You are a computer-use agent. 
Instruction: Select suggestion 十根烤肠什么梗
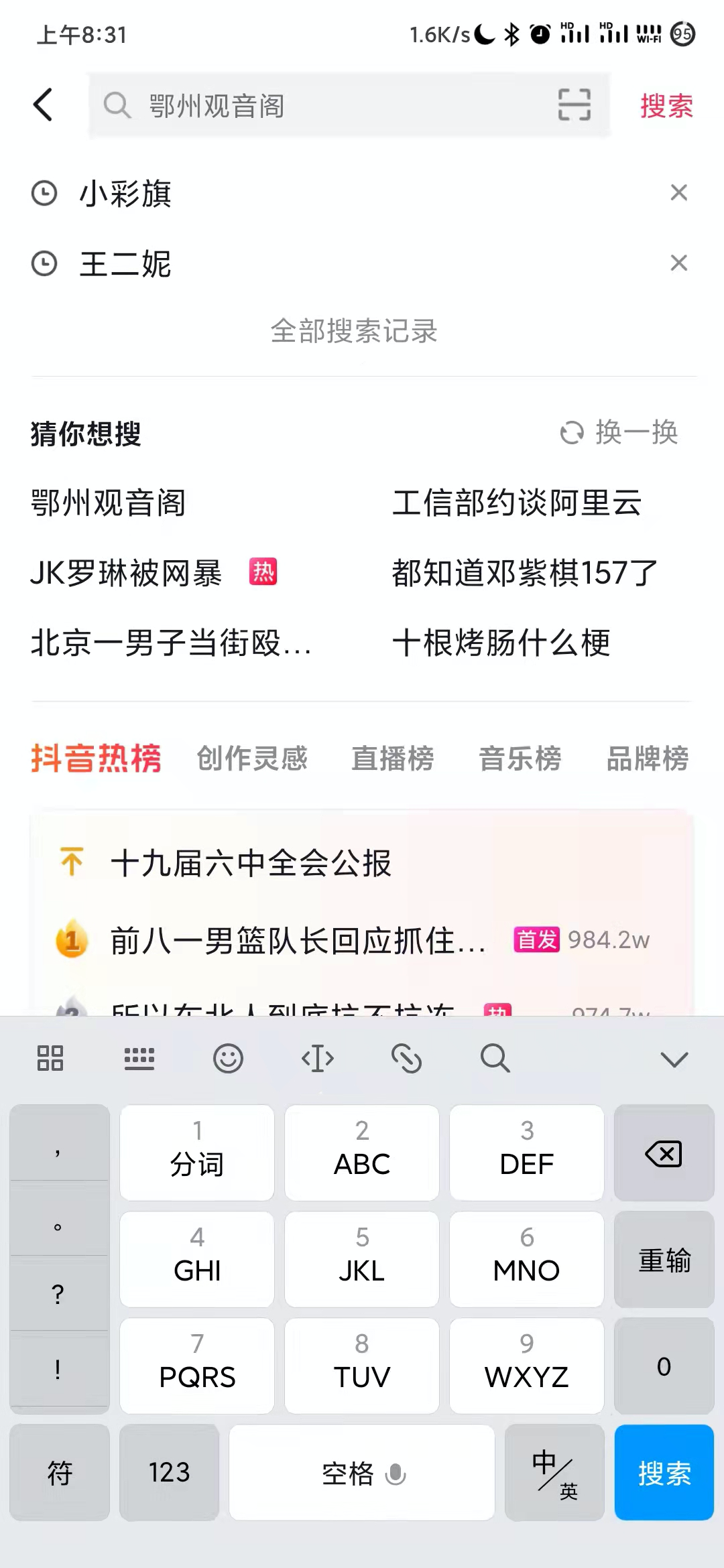501,643
